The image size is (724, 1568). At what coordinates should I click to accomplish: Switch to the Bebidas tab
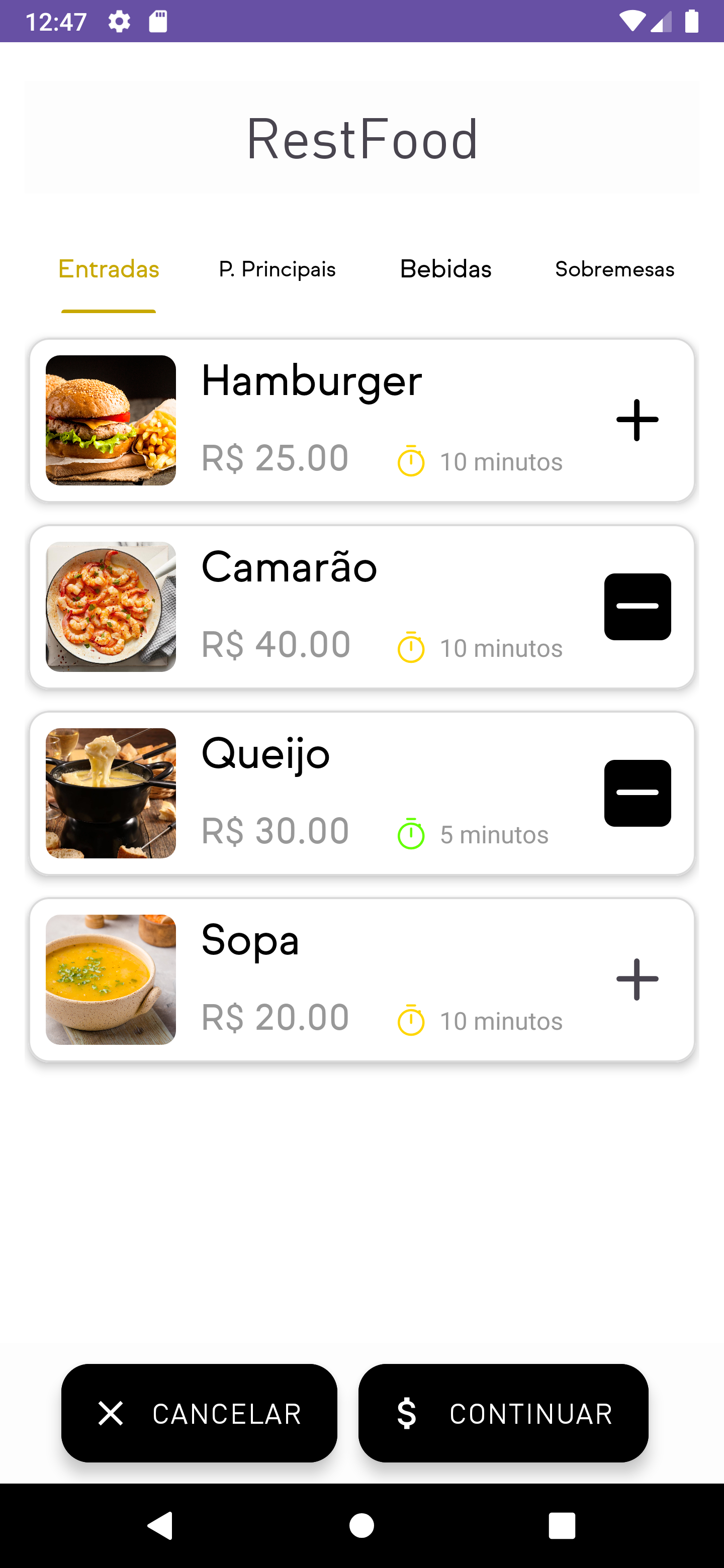coord(445,269)
